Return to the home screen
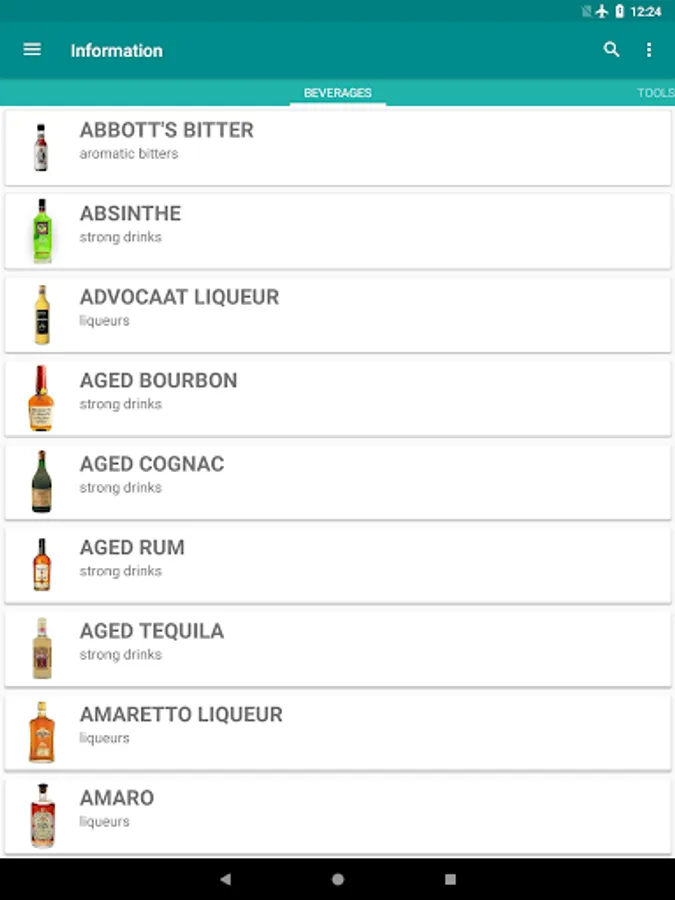This screenshot has height=900, width=675. pos(338,880)
